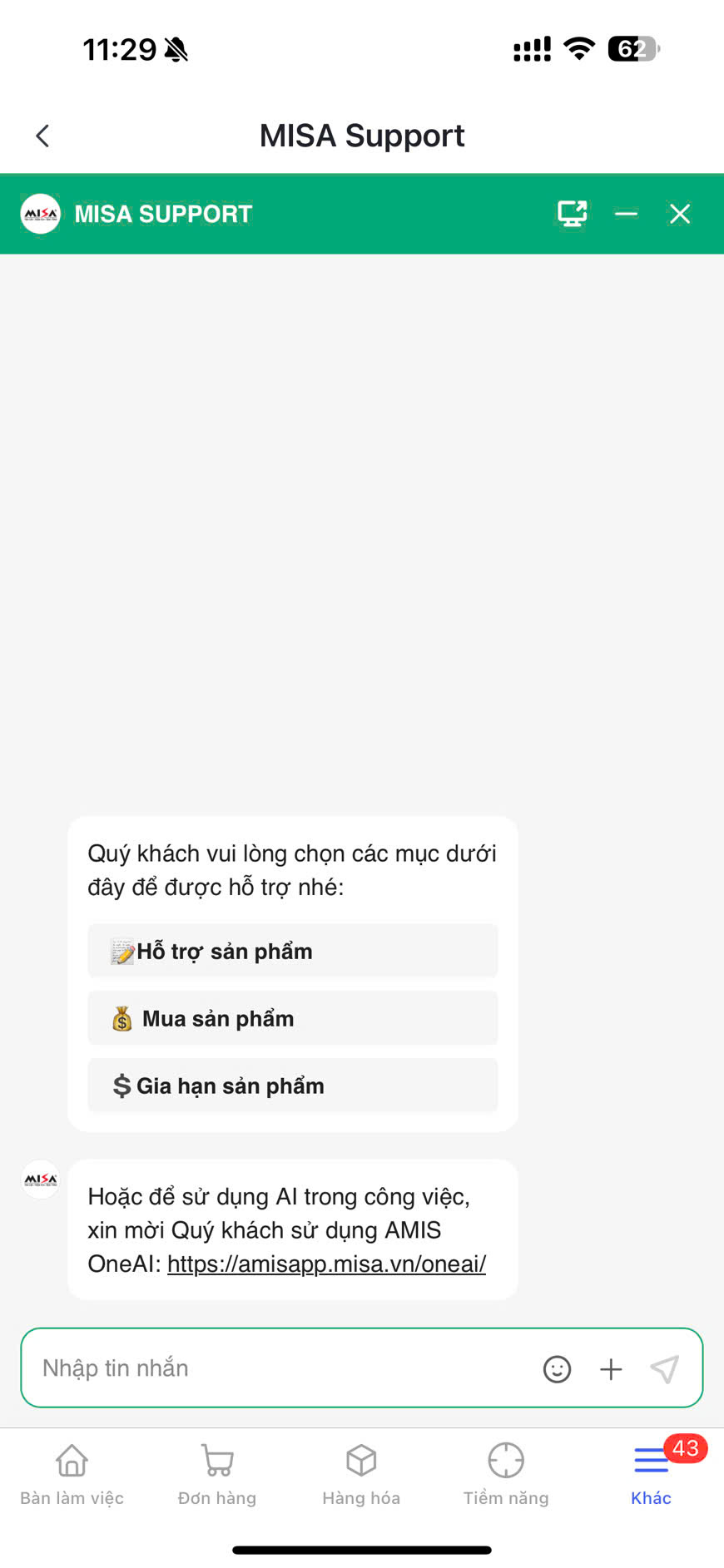The height and width of the screenshot is (1568, 724).
Task: Open the Khác tab
Action: click(x=651, y=1474)
